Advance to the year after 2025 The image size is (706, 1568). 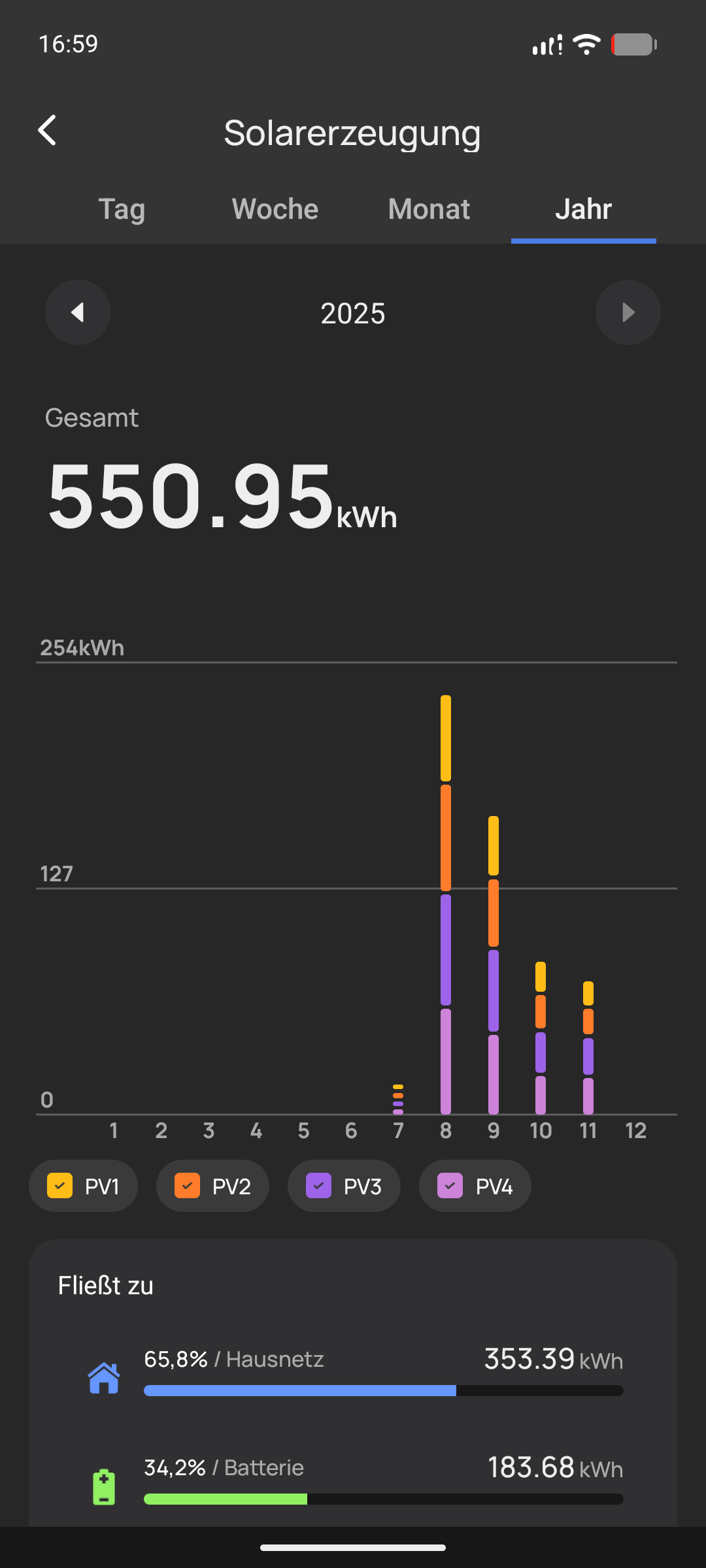point(628,312)
